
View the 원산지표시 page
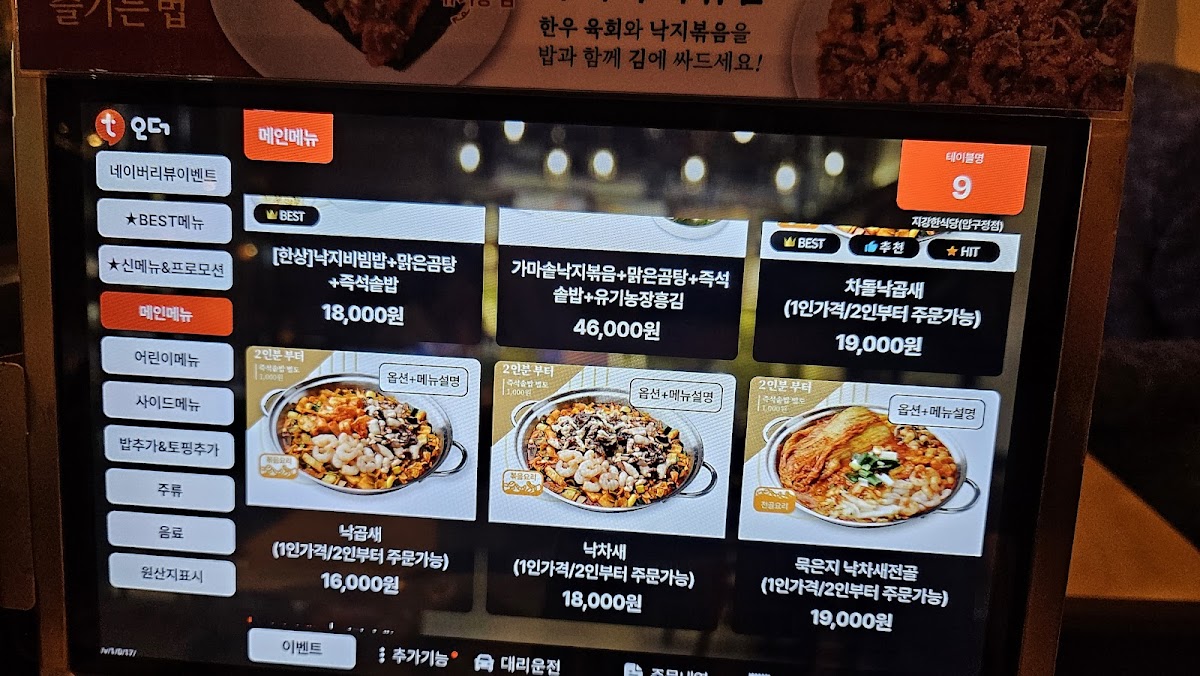pyautogui.click(x=173, y=576)
